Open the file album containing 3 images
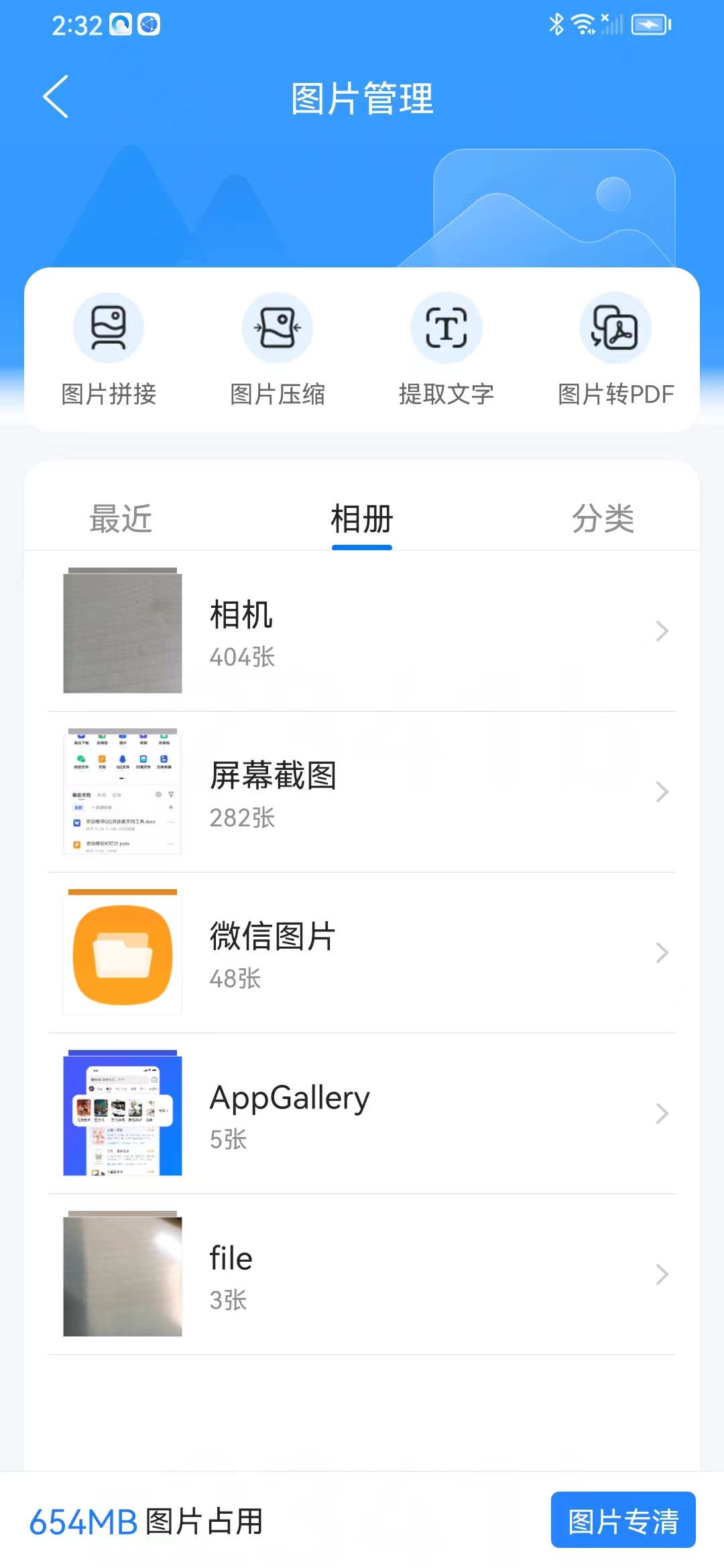The height and width of the screenshot is (1568, 724). tap(362, 1275)
